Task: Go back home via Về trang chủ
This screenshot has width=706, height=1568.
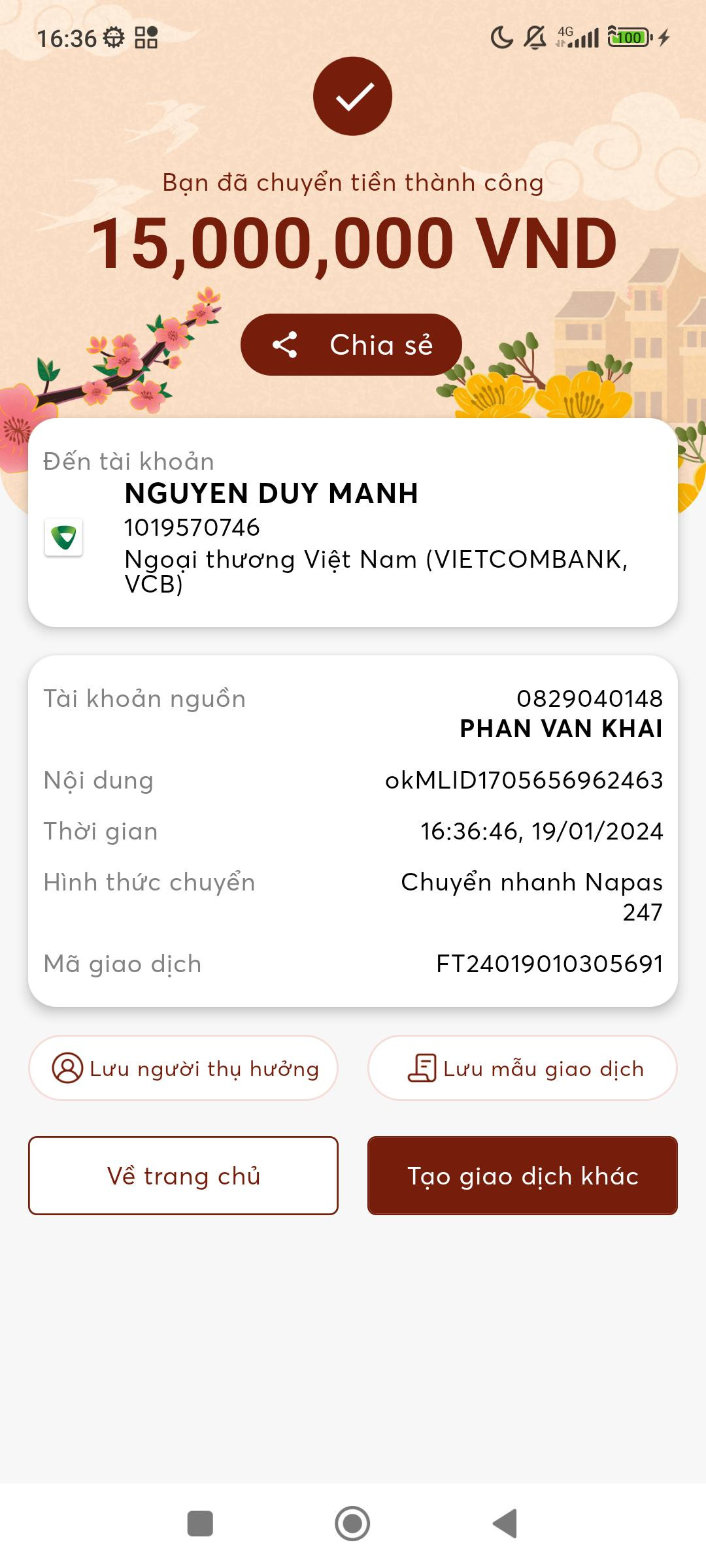Action: pos(183,1176)
